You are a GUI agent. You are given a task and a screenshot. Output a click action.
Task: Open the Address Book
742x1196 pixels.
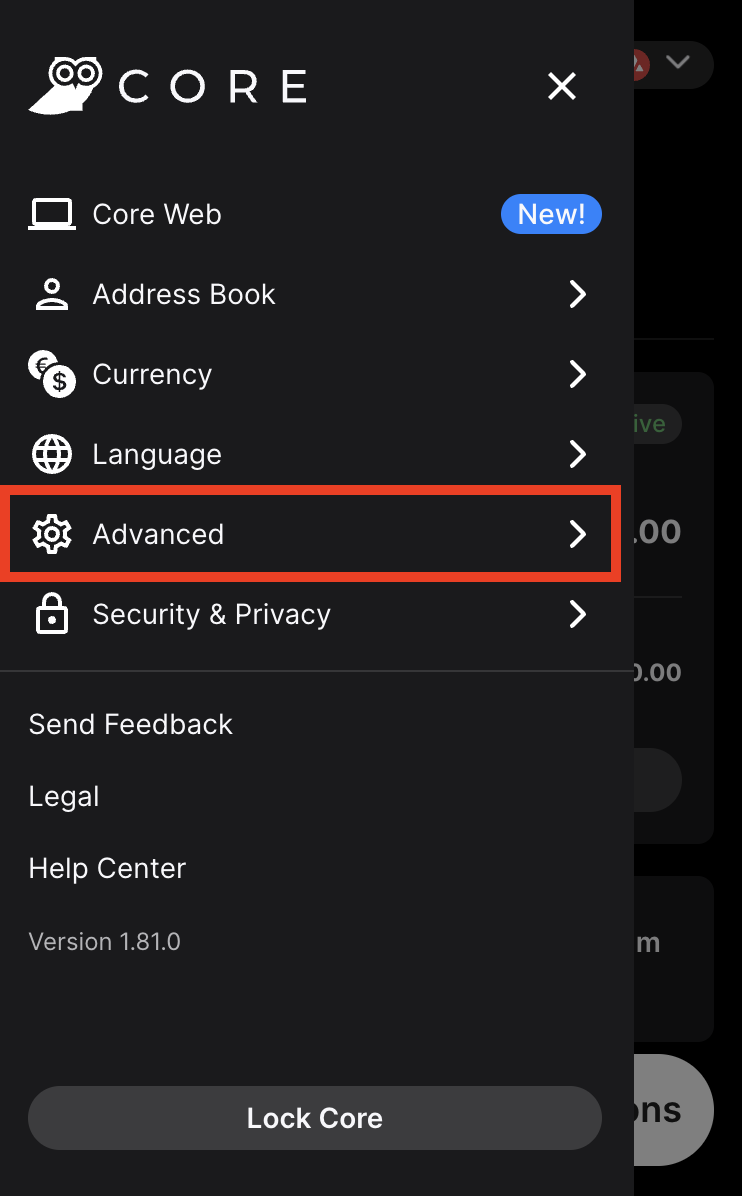184,294
